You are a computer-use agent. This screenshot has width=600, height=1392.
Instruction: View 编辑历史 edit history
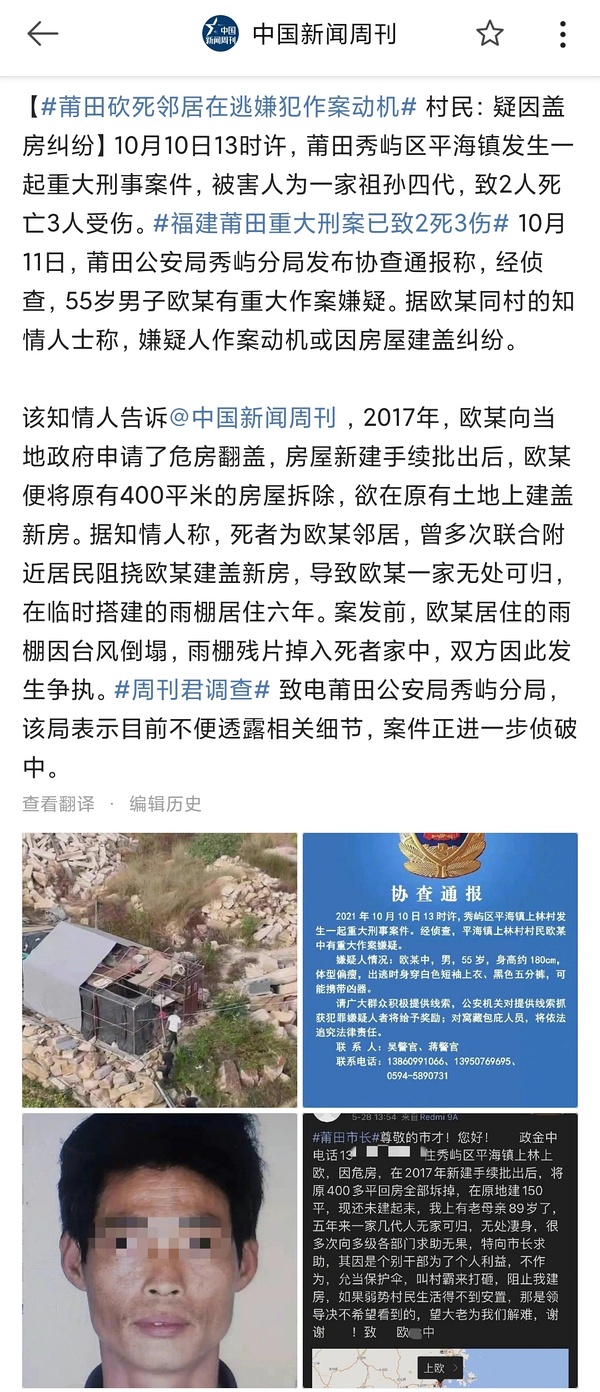165,803
